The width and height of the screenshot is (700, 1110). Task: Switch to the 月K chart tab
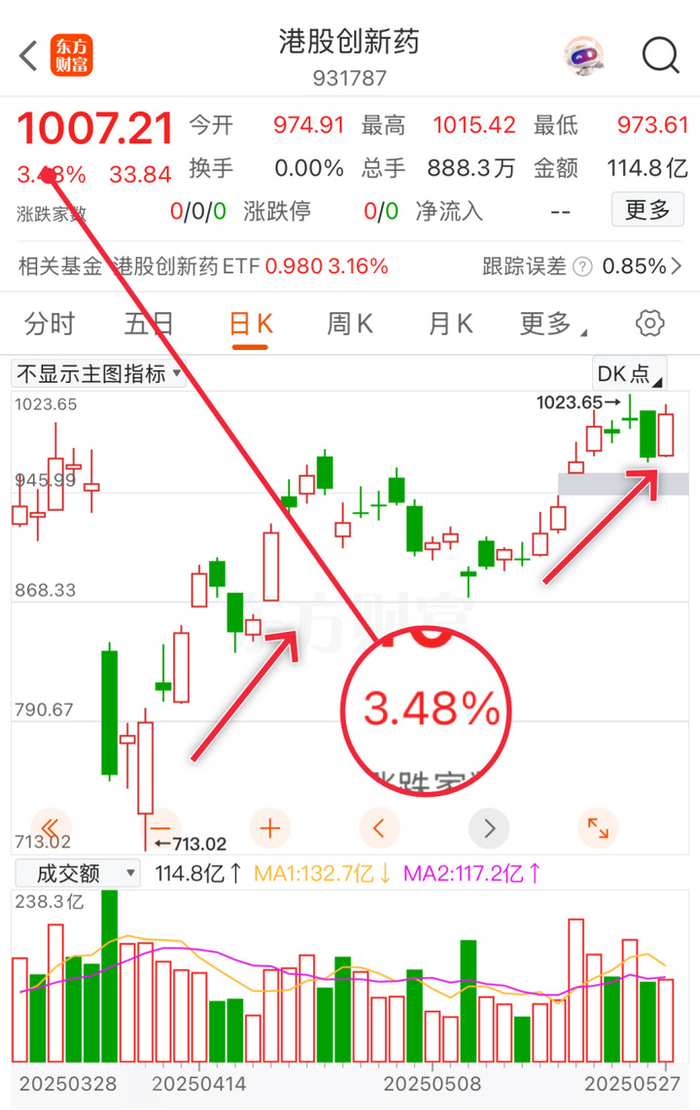(450, 324)
